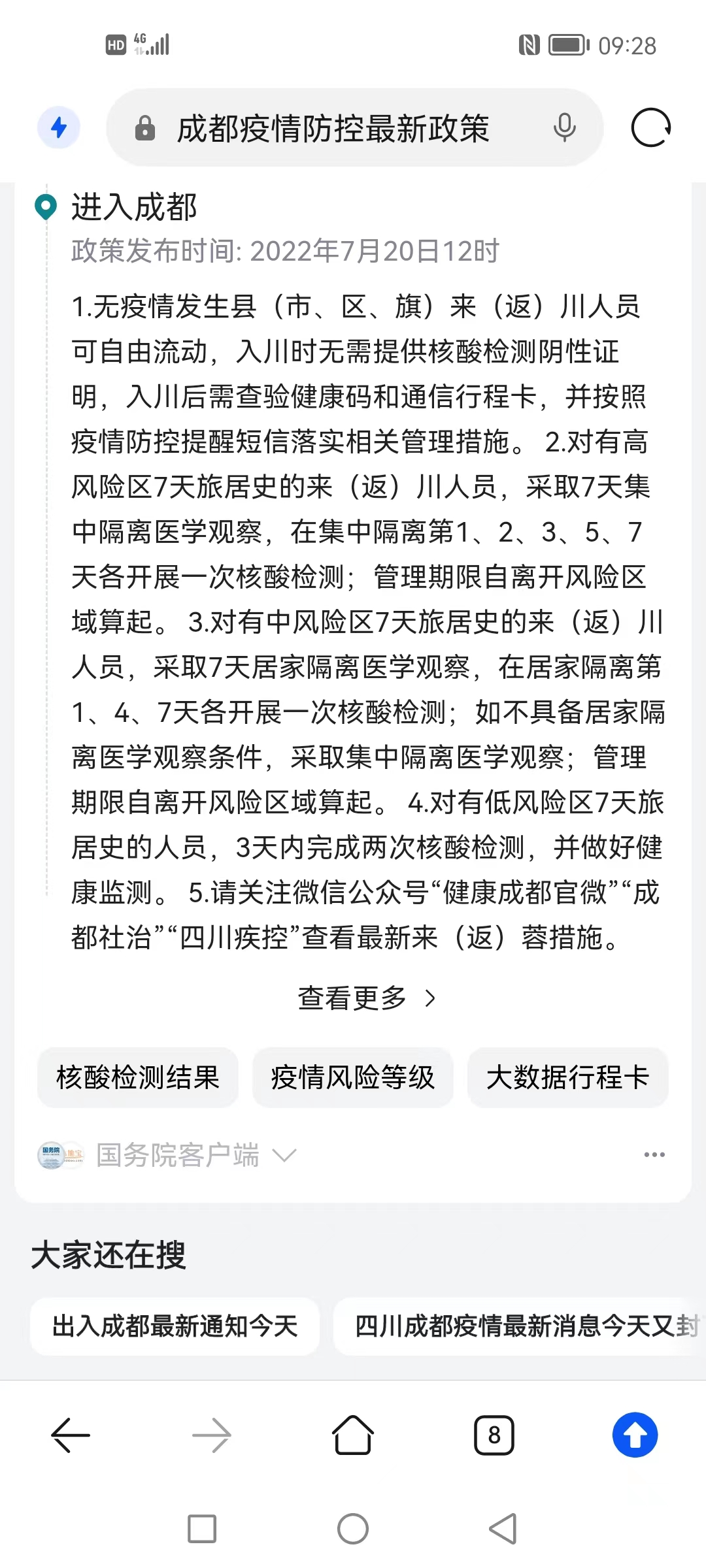The width and height of the screenshot is (706, 1568).
Task: Open the browser home page
Action: coord(353,1435)
